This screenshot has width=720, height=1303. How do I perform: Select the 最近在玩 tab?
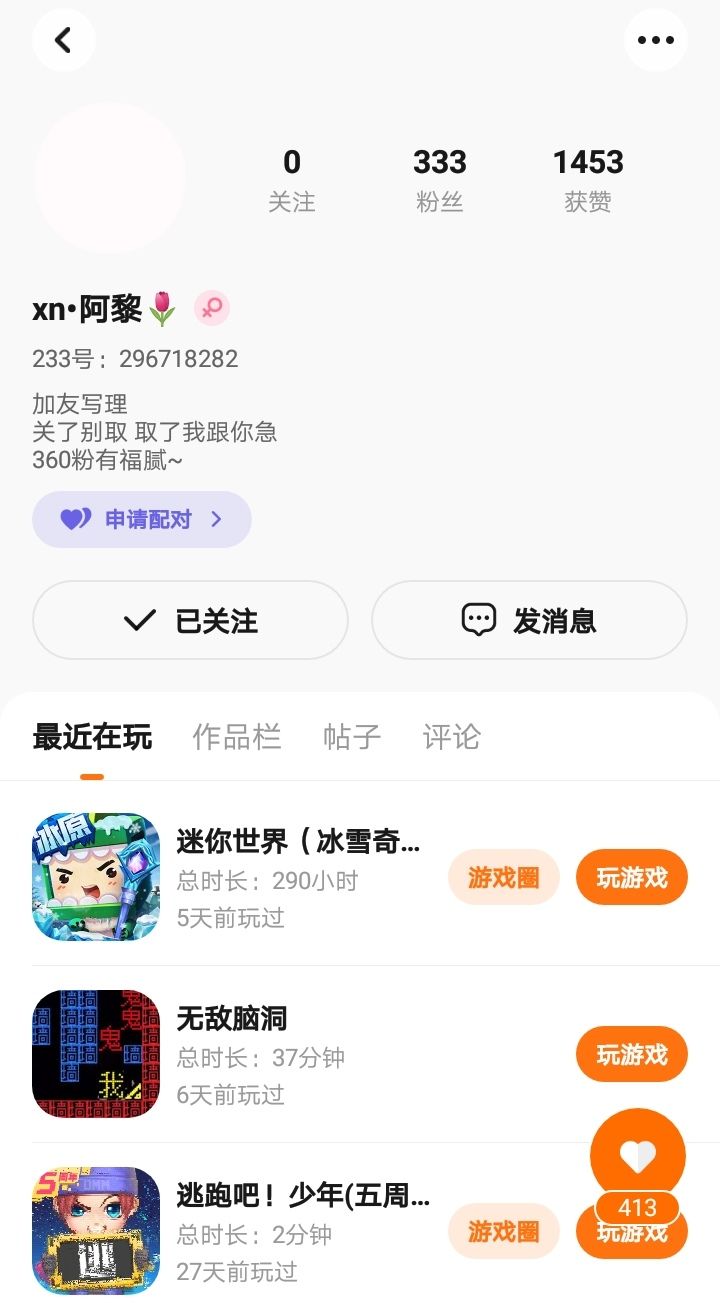[x=92, y=737]
